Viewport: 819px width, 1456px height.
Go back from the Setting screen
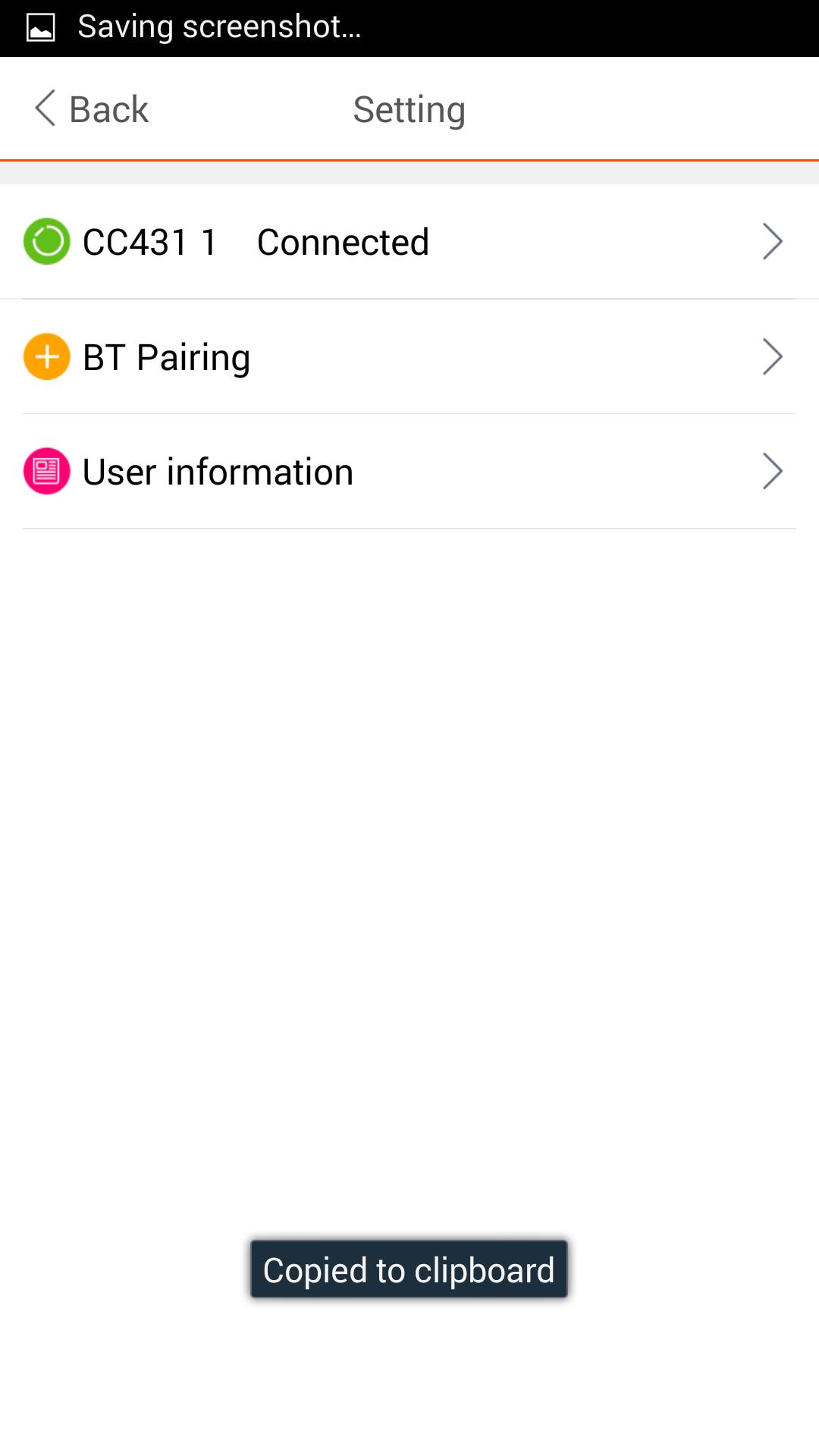92,109
